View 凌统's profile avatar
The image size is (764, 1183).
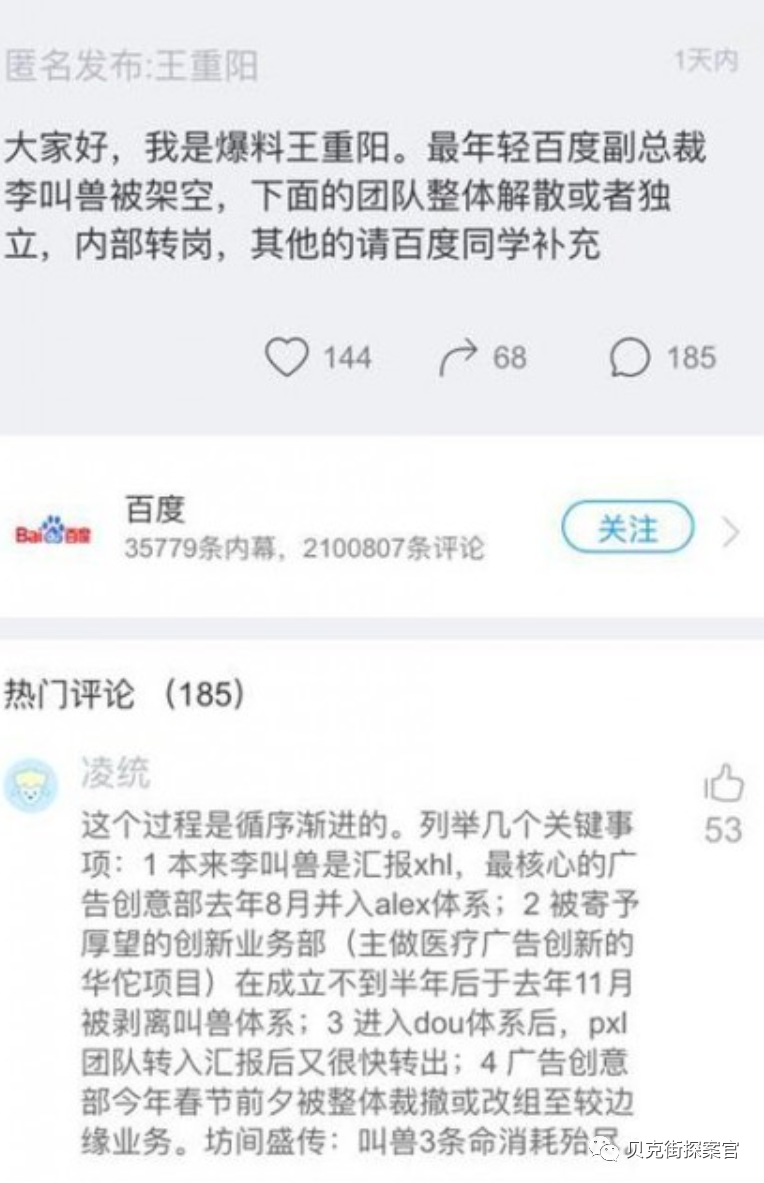(31, 785)
